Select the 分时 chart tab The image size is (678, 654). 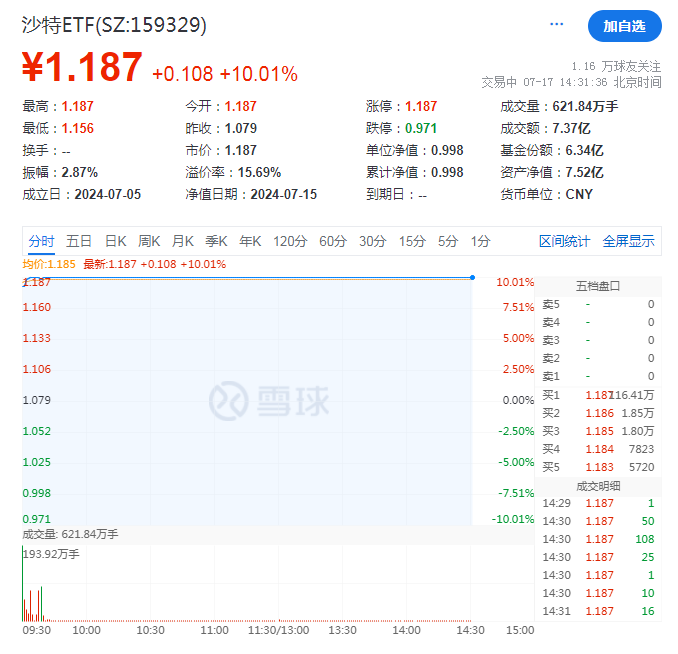click(x=41, y=241)
